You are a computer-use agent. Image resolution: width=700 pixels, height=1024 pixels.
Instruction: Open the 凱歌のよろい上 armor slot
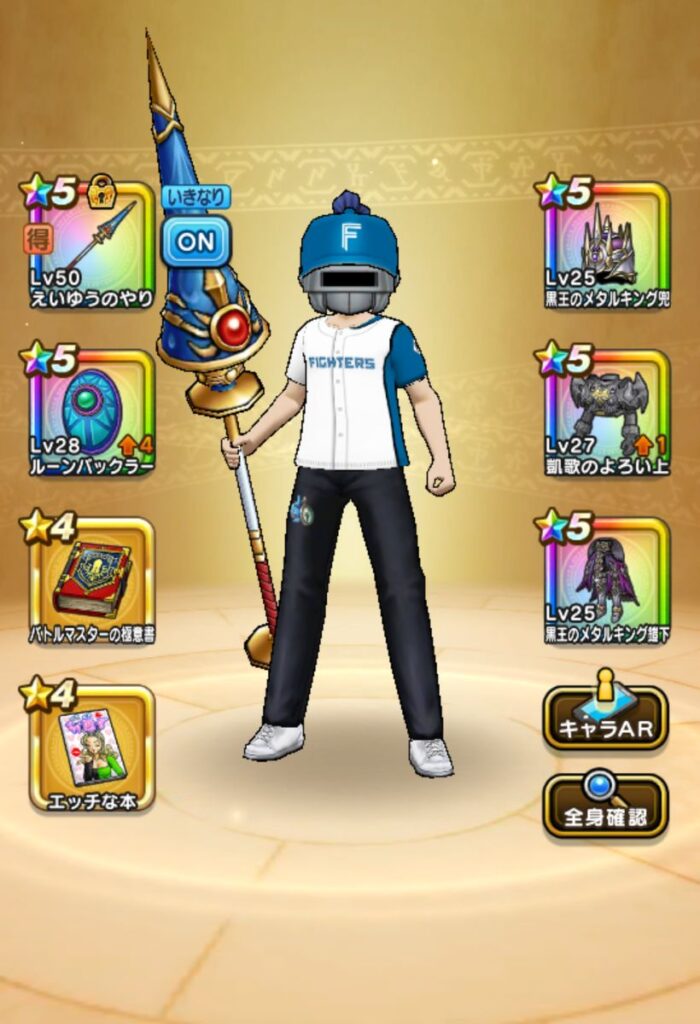(x=608, y=412)
